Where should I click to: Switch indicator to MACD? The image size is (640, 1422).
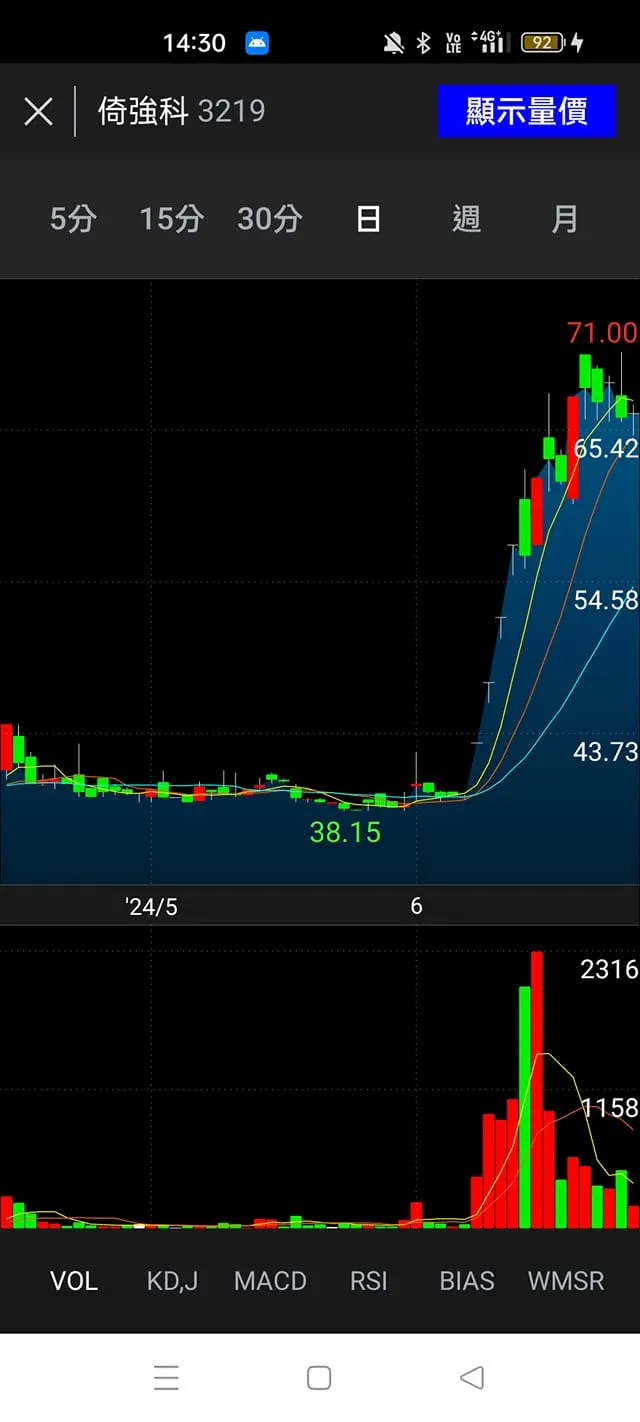pos(270,1281)
